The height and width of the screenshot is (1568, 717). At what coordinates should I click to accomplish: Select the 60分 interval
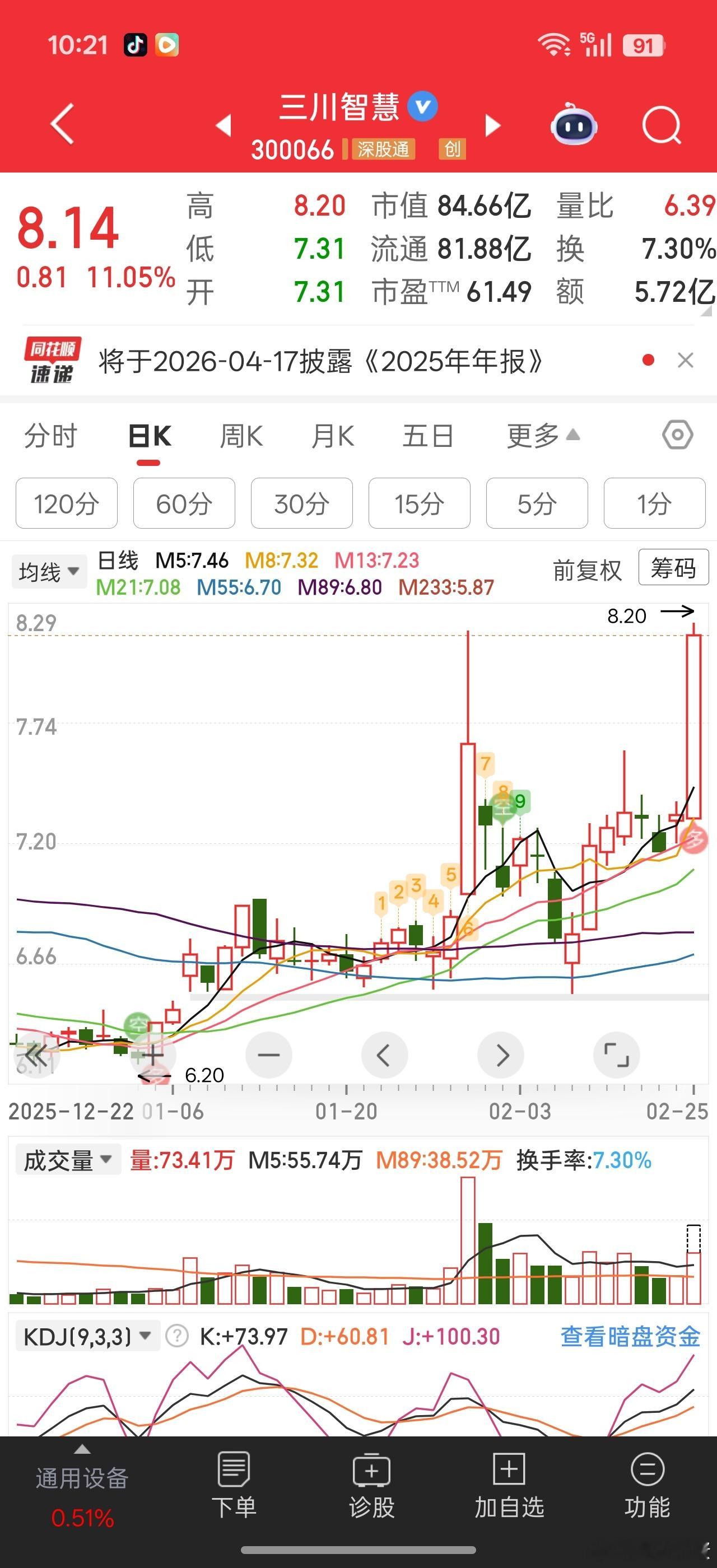click(183, 503)
